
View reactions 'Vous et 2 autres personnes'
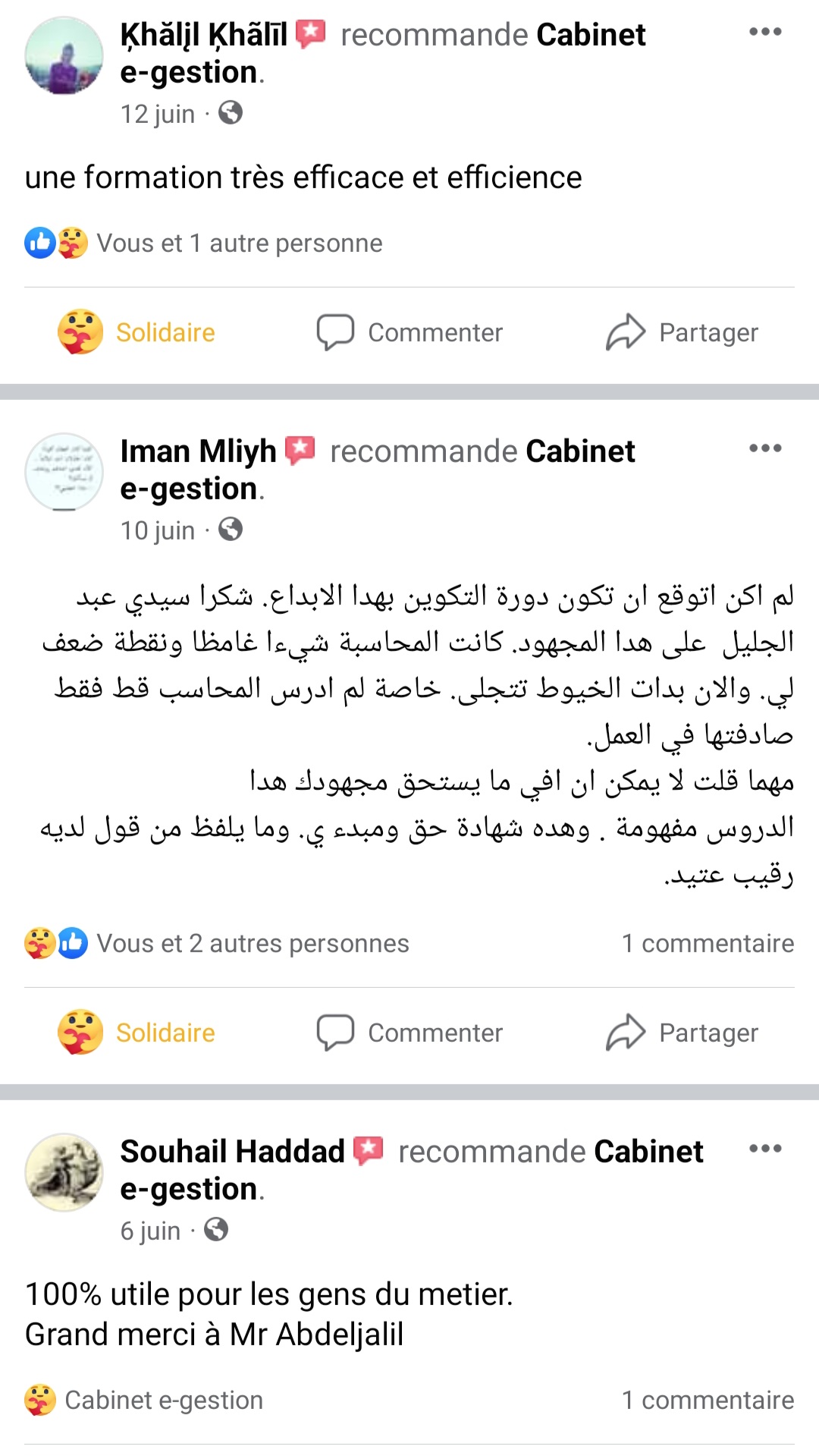point(252,943)
